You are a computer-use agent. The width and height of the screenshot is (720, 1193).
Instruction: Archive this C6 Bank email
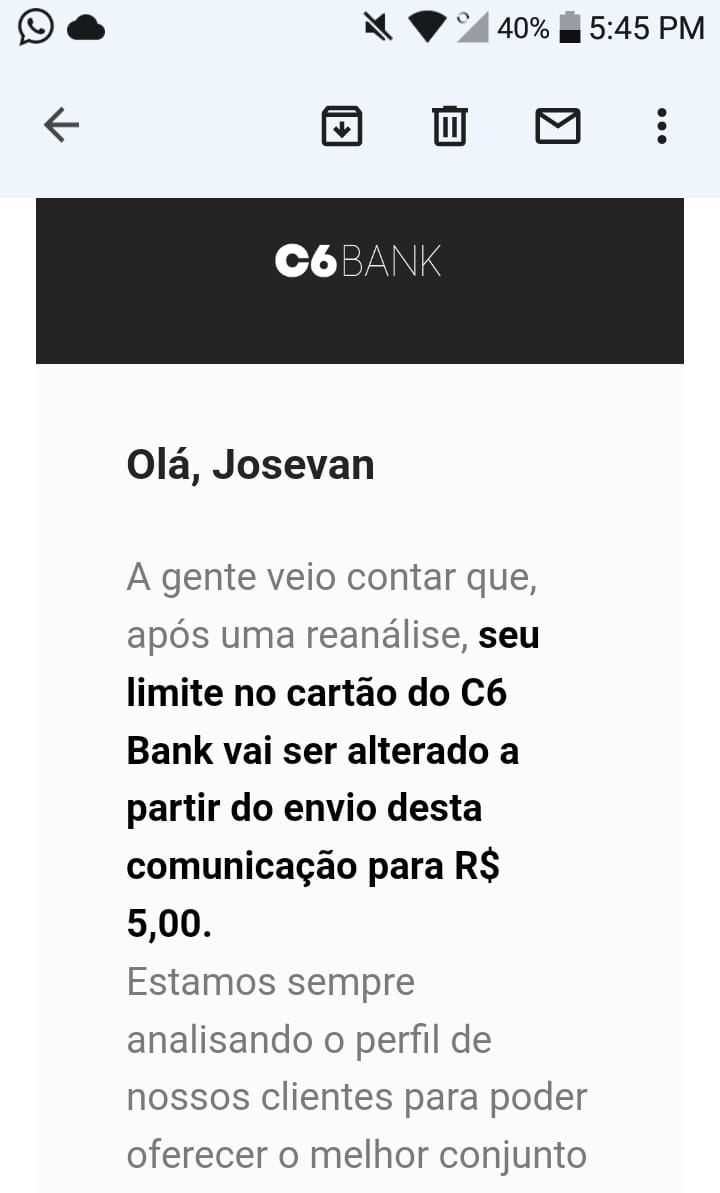(342, 126)
